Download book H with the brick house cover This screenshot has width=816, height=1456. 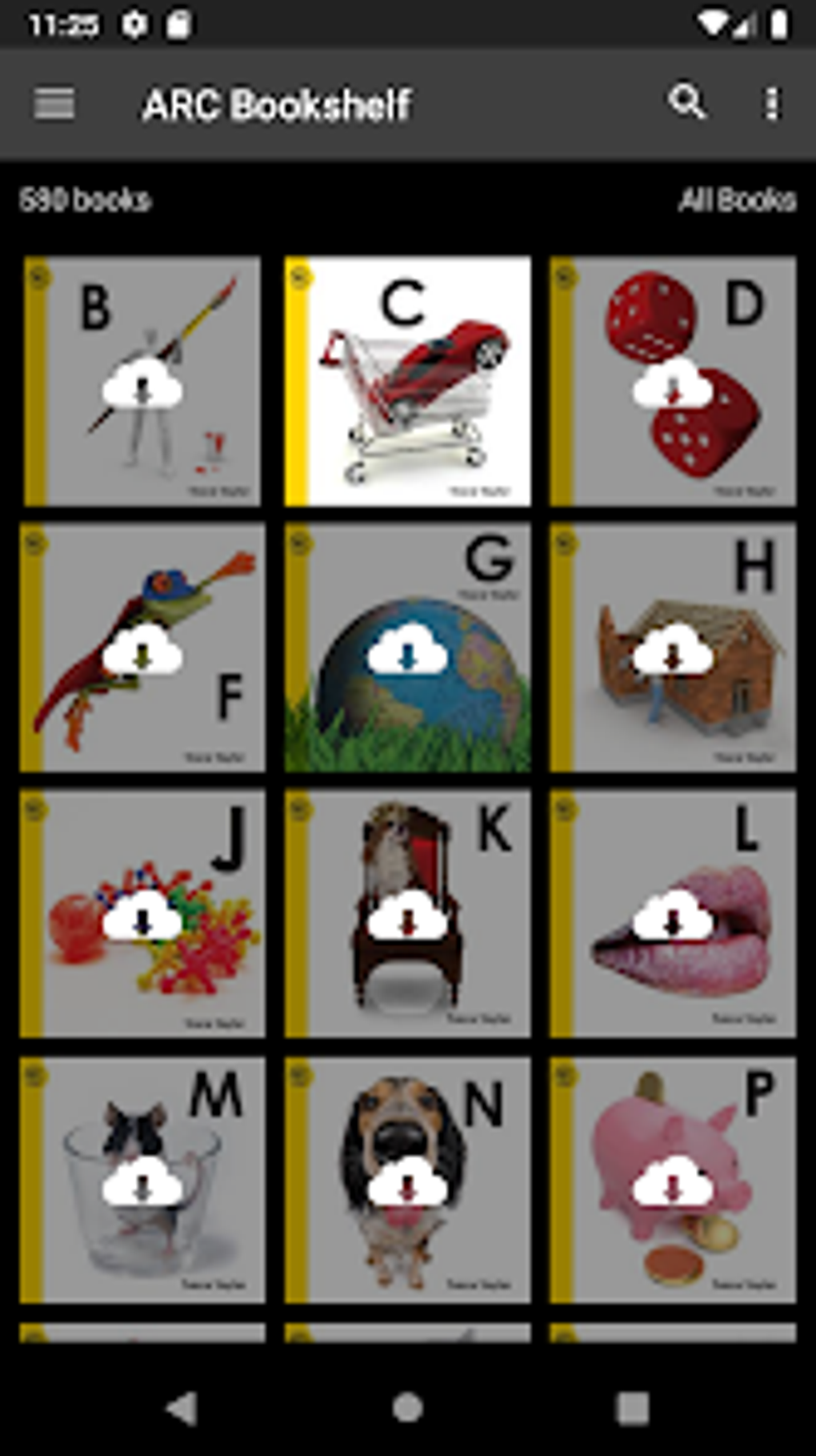[x=672, y=654]
